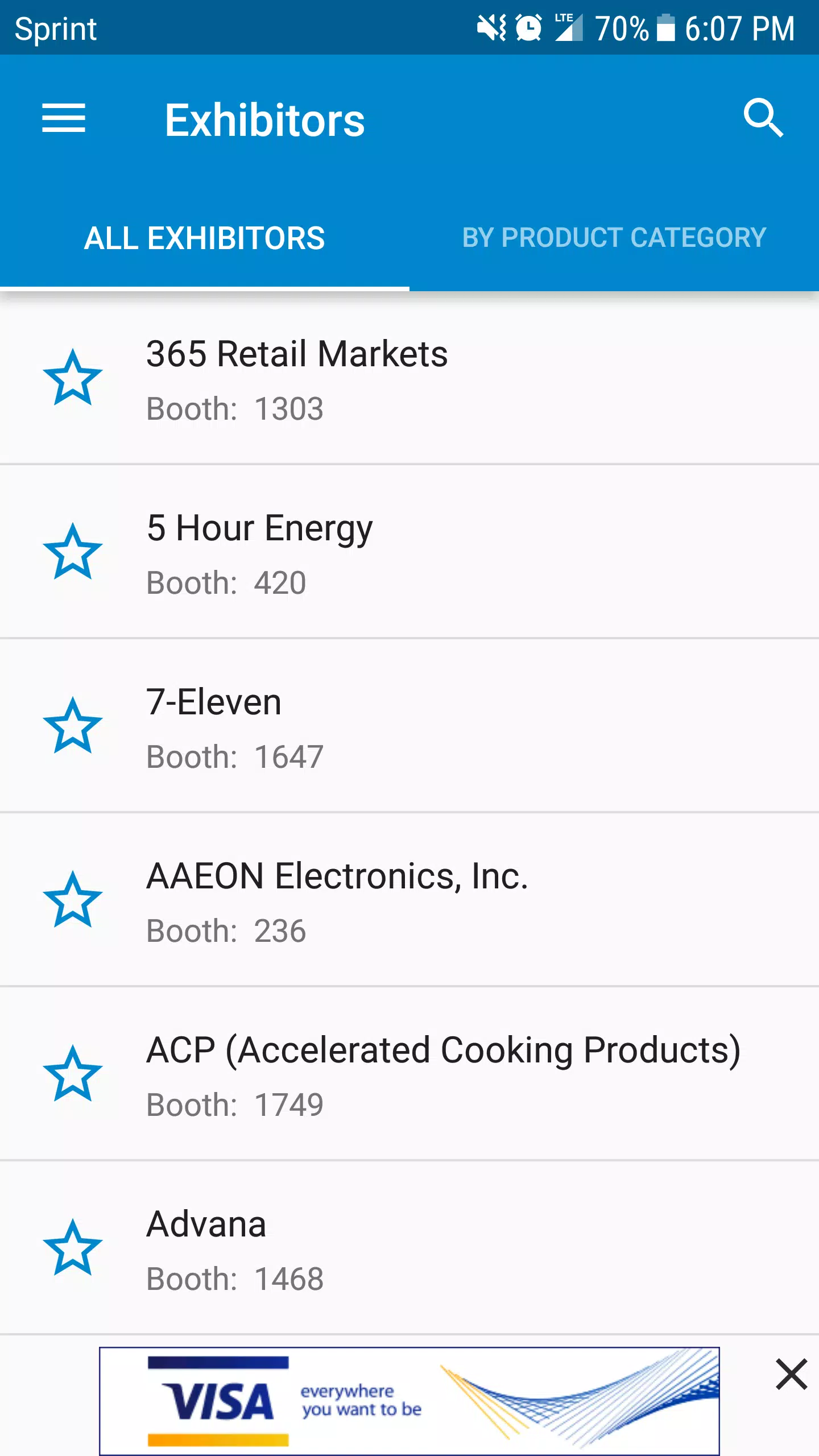819x1456 pixels.
Task: Open the hamburger navigation menu
Action: coord(64,118)
